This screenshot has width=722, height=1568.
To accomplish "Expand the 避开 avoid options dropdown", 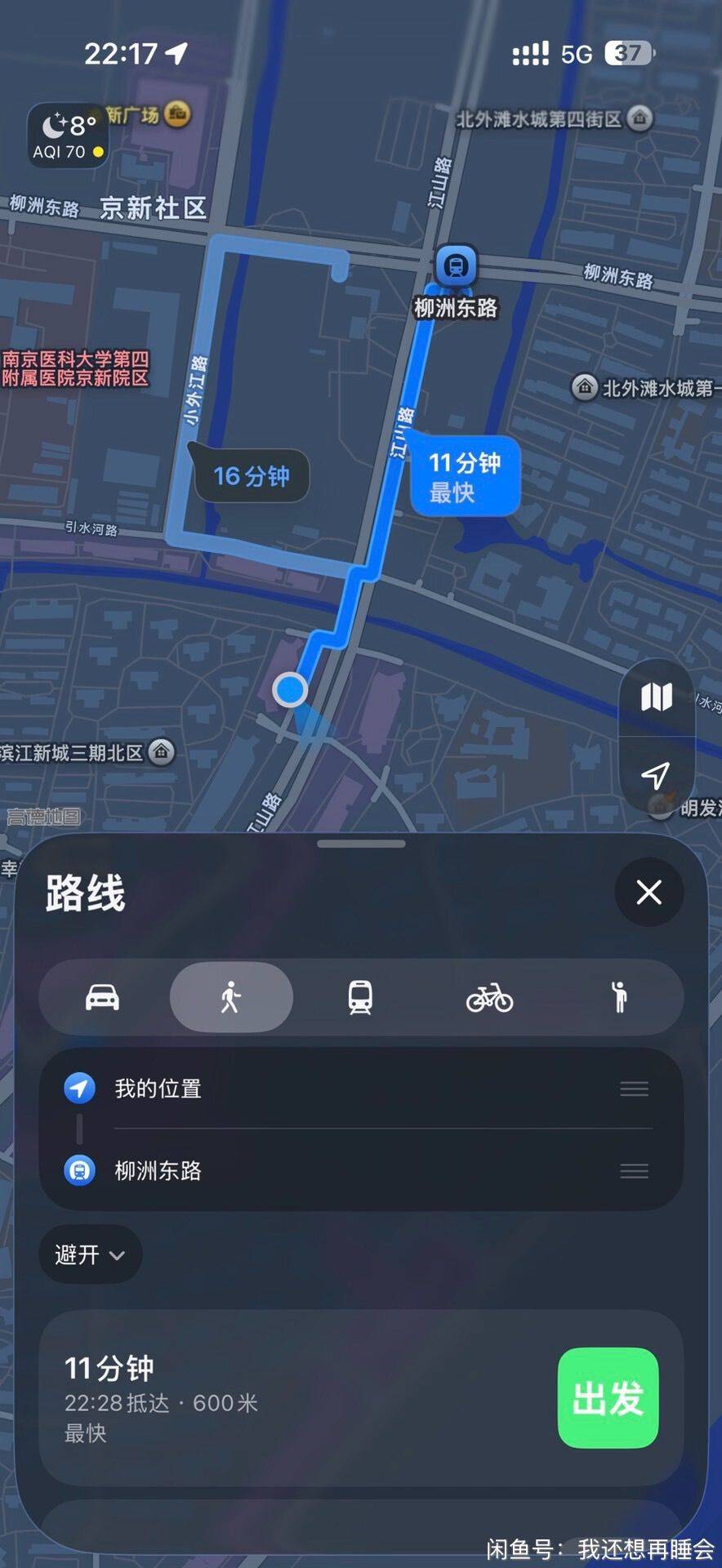I will click(x=90, y=1254).
